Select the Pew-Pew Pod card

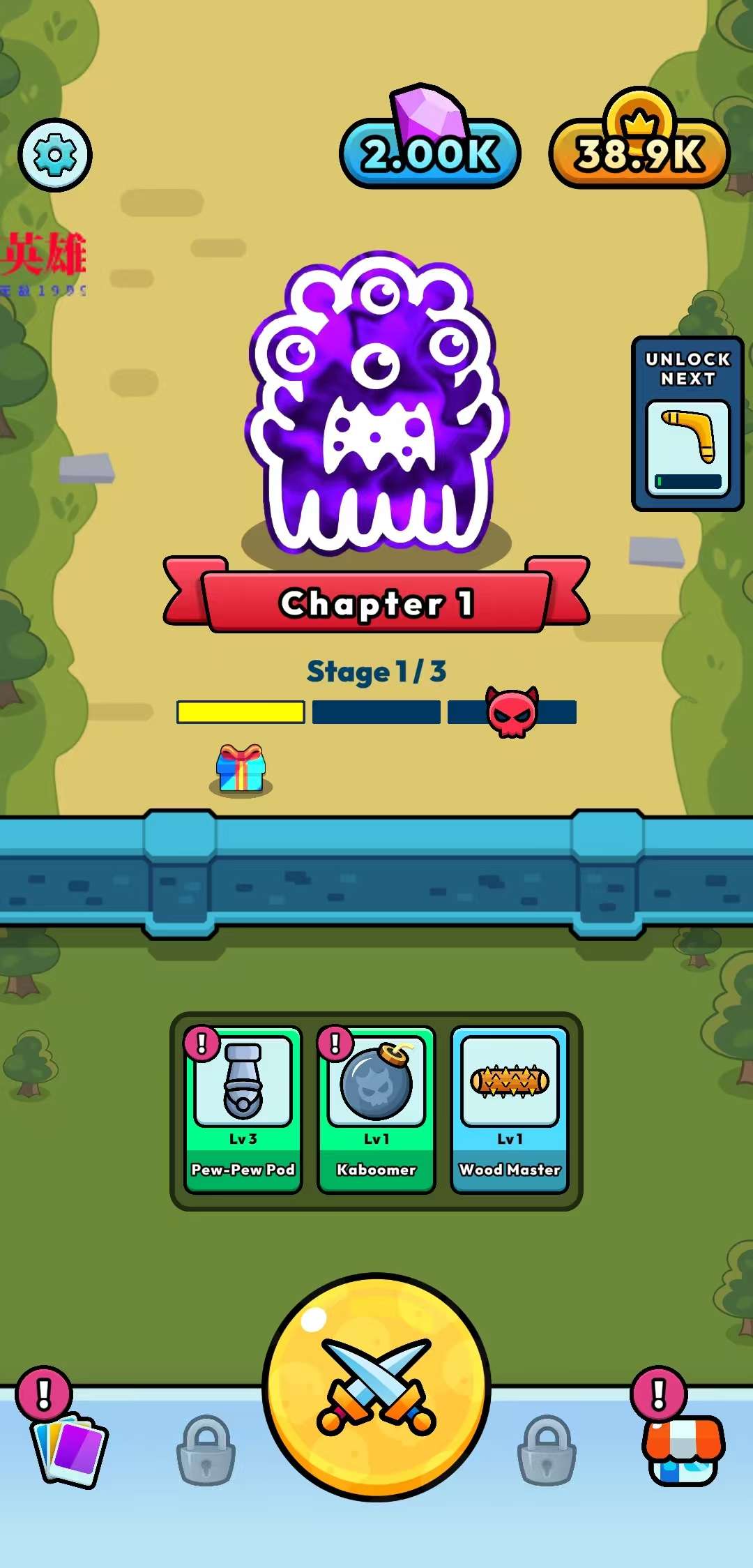[243, 1109]
